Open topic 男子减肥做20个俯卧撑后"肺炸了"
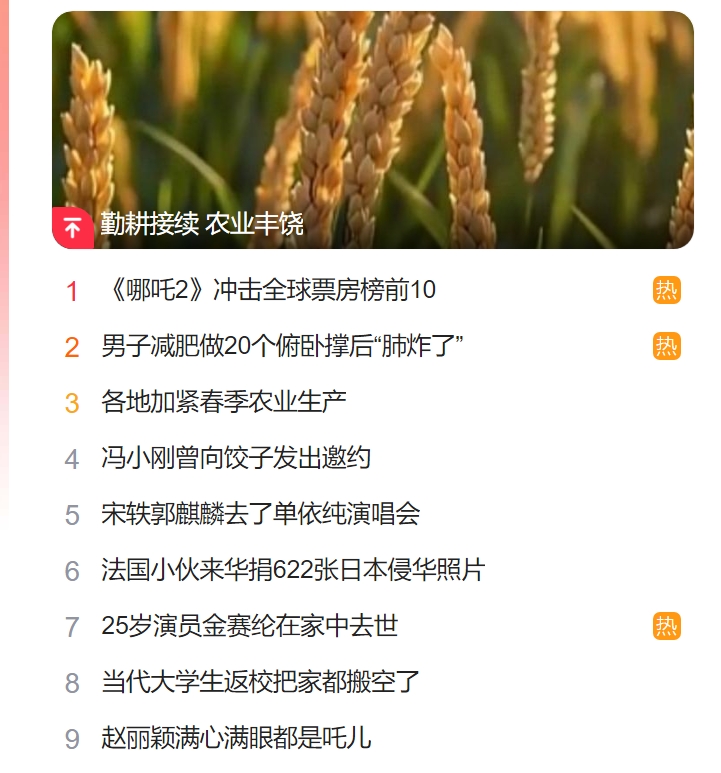The width and height of the screenshot is (721, 773). pyautogui.click(x=283, y=346)
